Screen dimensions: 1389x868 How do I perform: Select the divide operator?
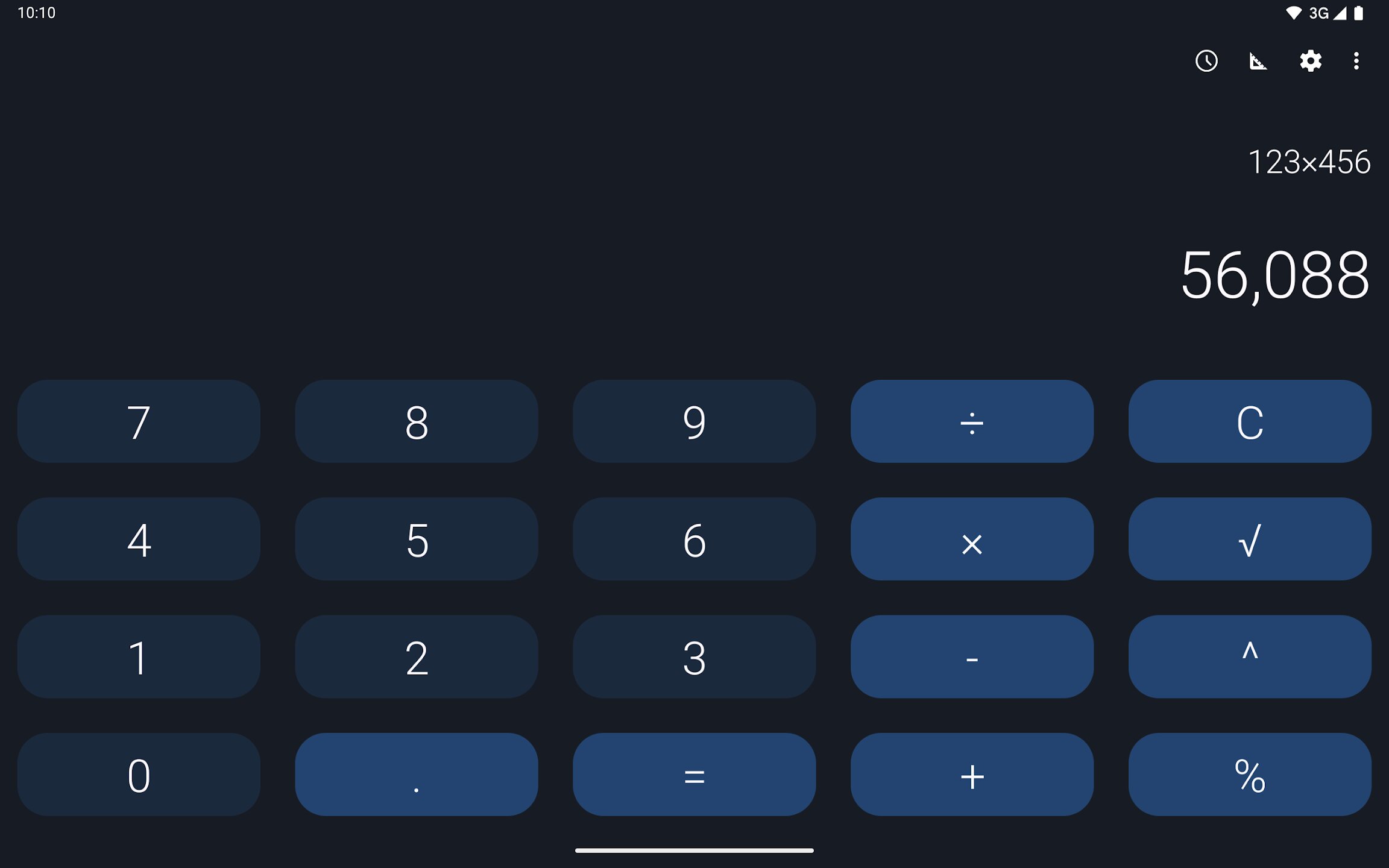tap(972, 421)
